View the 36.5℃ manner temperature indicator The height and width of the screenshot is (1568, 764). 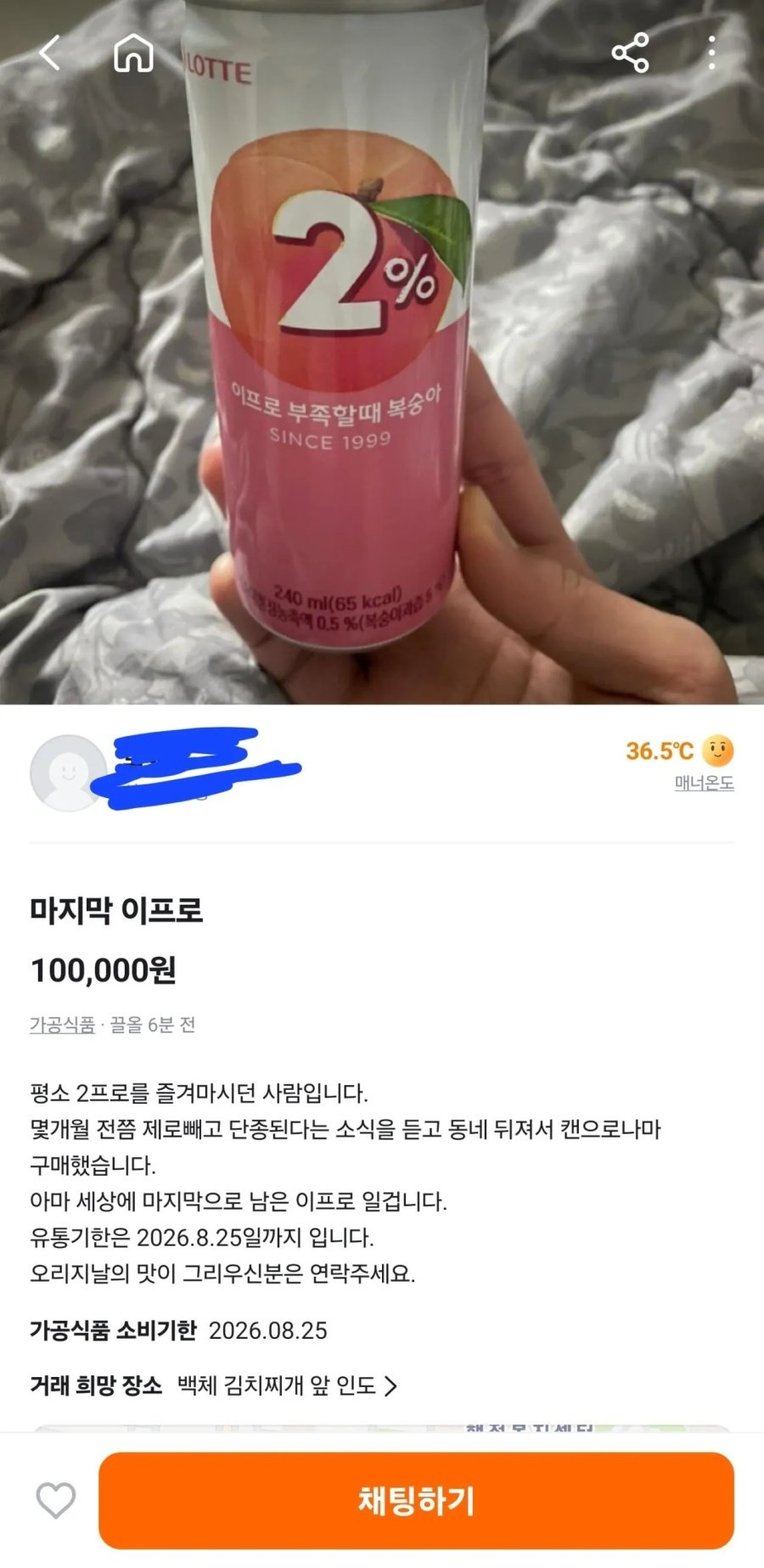click(658, 749)
